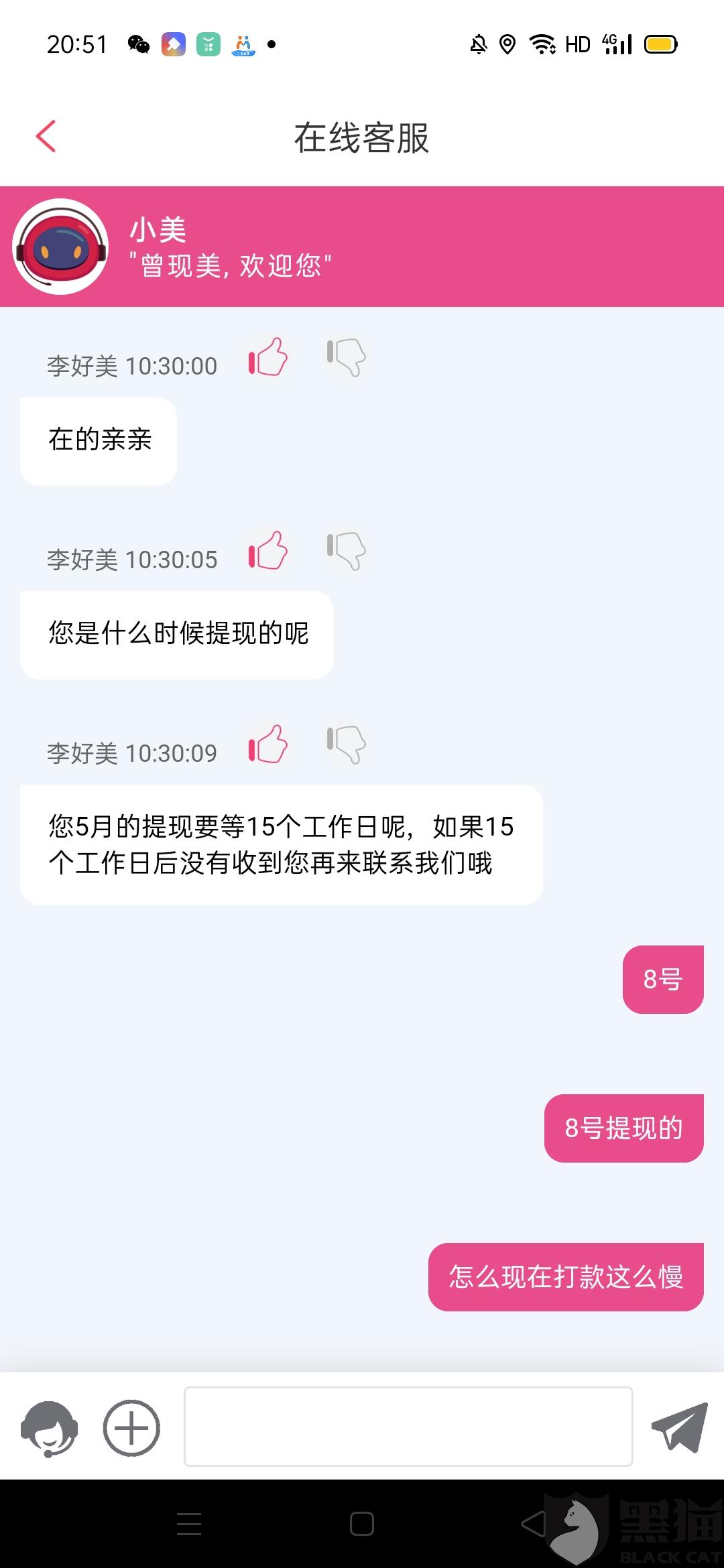The width and height of the screenshot is (724, 1568).
Task: Like the 10:30:09 message about 15个工作日
Action: (x=267, y=744)
